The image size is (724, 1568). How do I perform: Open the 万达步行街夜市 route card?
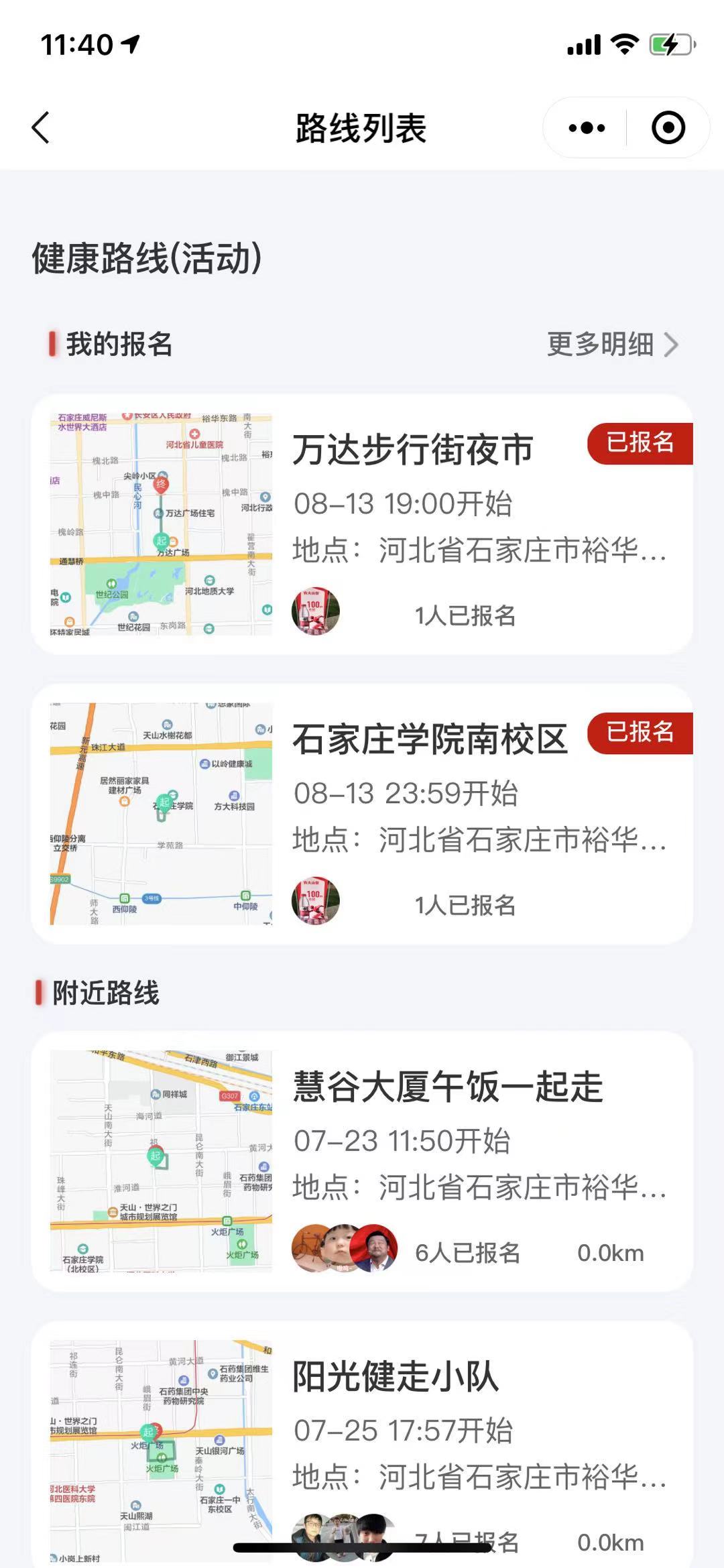click(x=413, y=450)
